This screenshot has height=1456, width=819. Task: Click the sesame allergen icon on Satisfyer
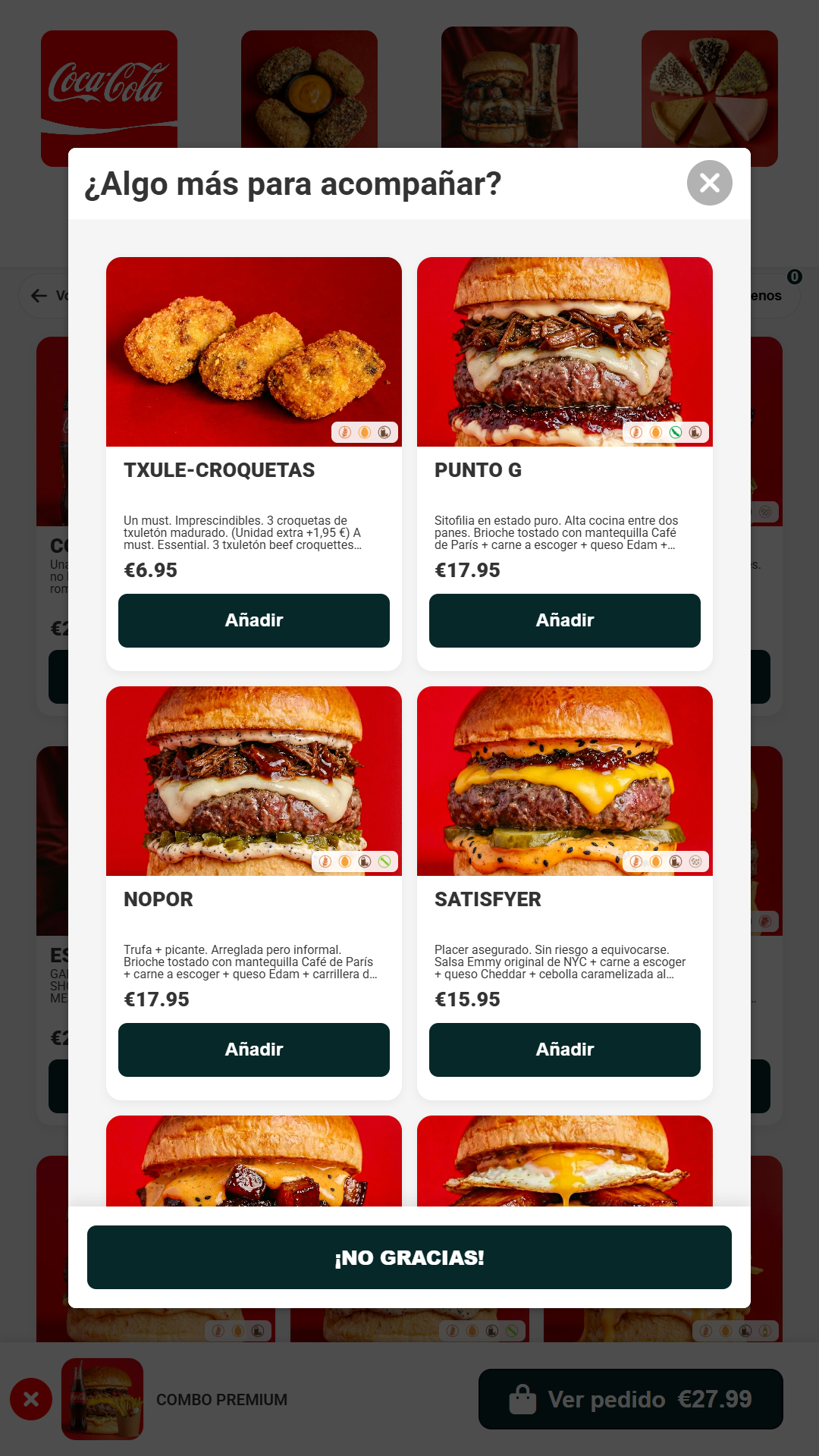pos(695,861)
